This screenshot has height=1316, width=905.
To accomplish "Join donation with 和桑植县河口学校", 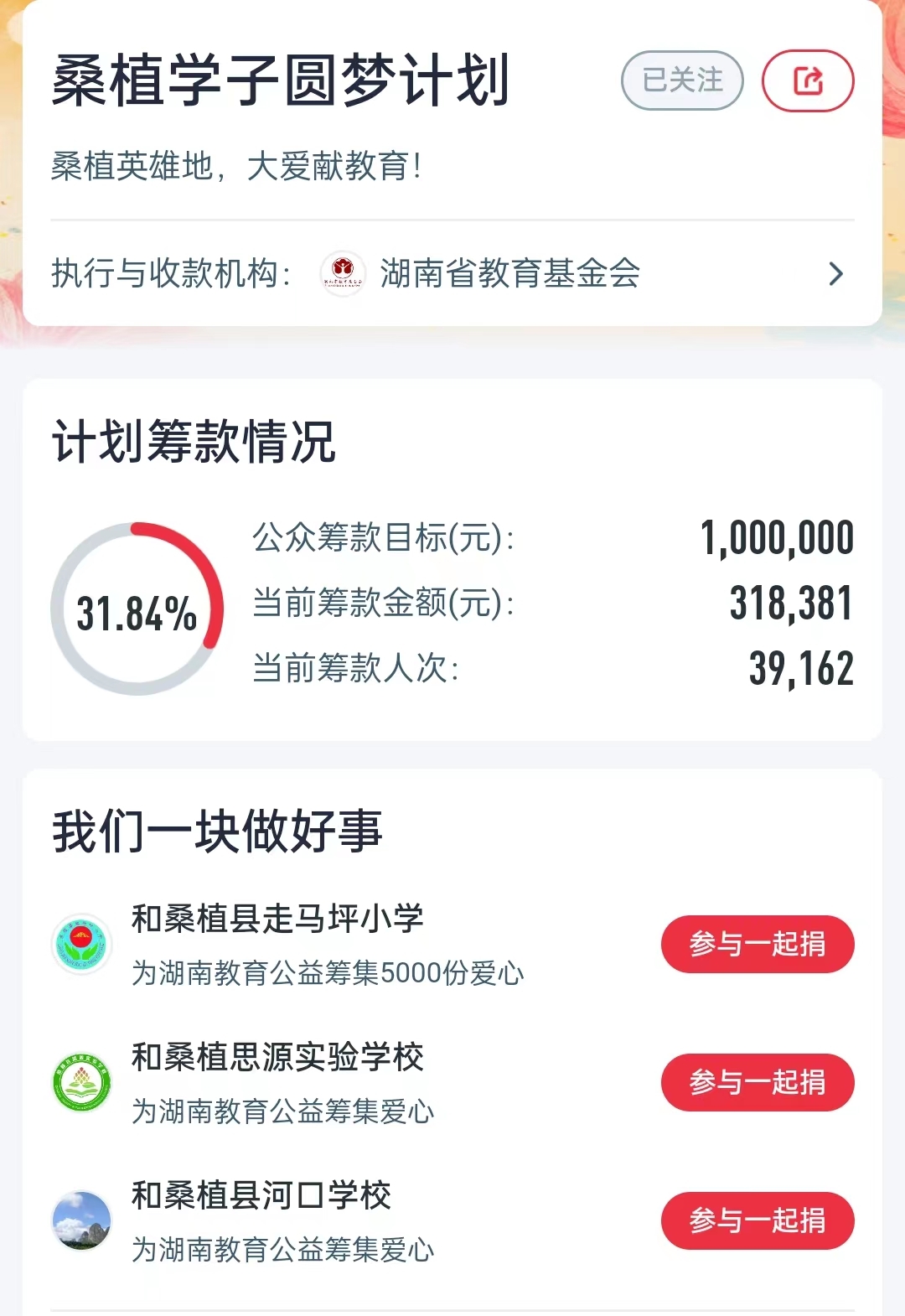I will point(757,1220).
